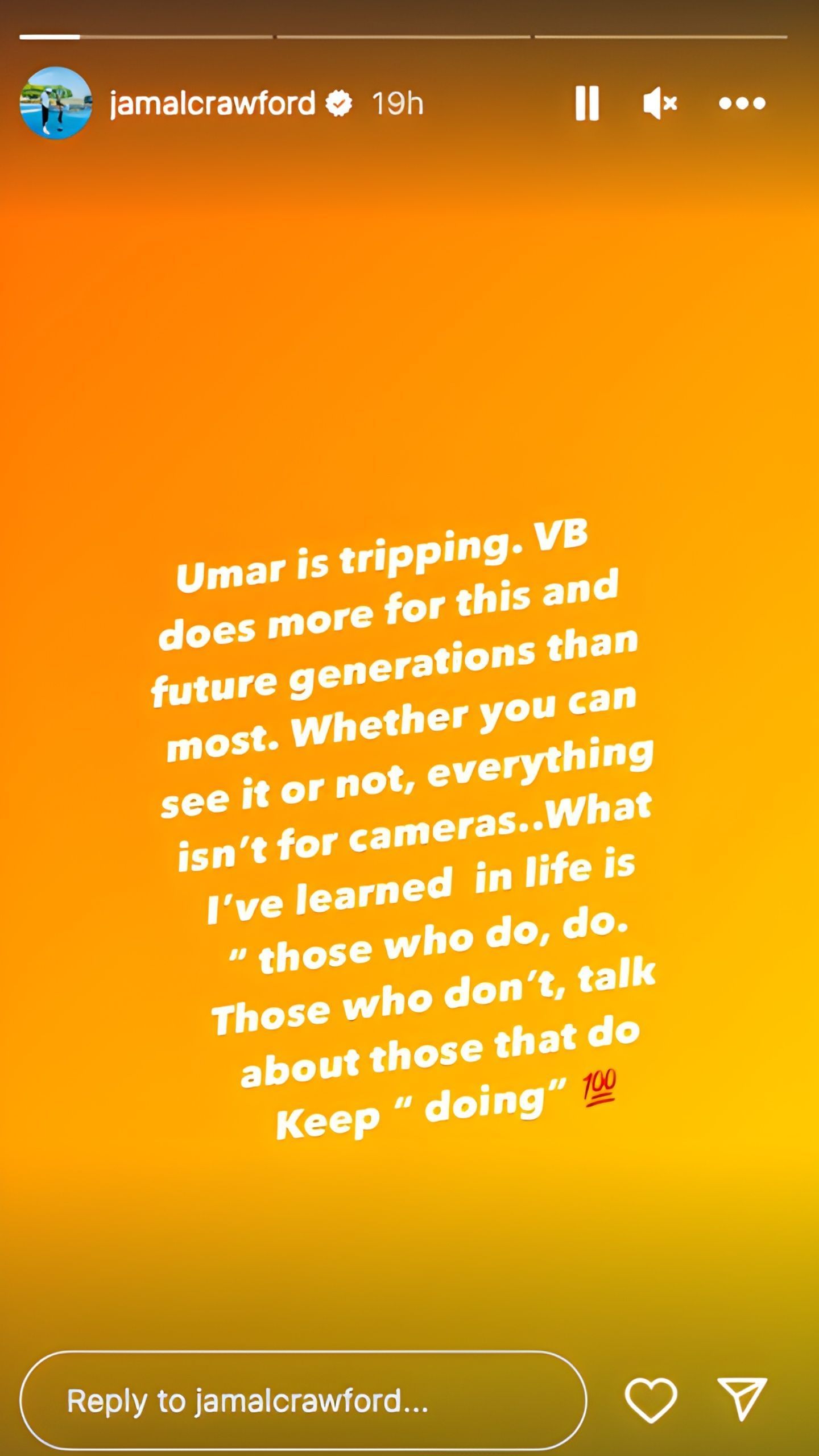
Task: Unmute the story audio
Action: point(659,104)
